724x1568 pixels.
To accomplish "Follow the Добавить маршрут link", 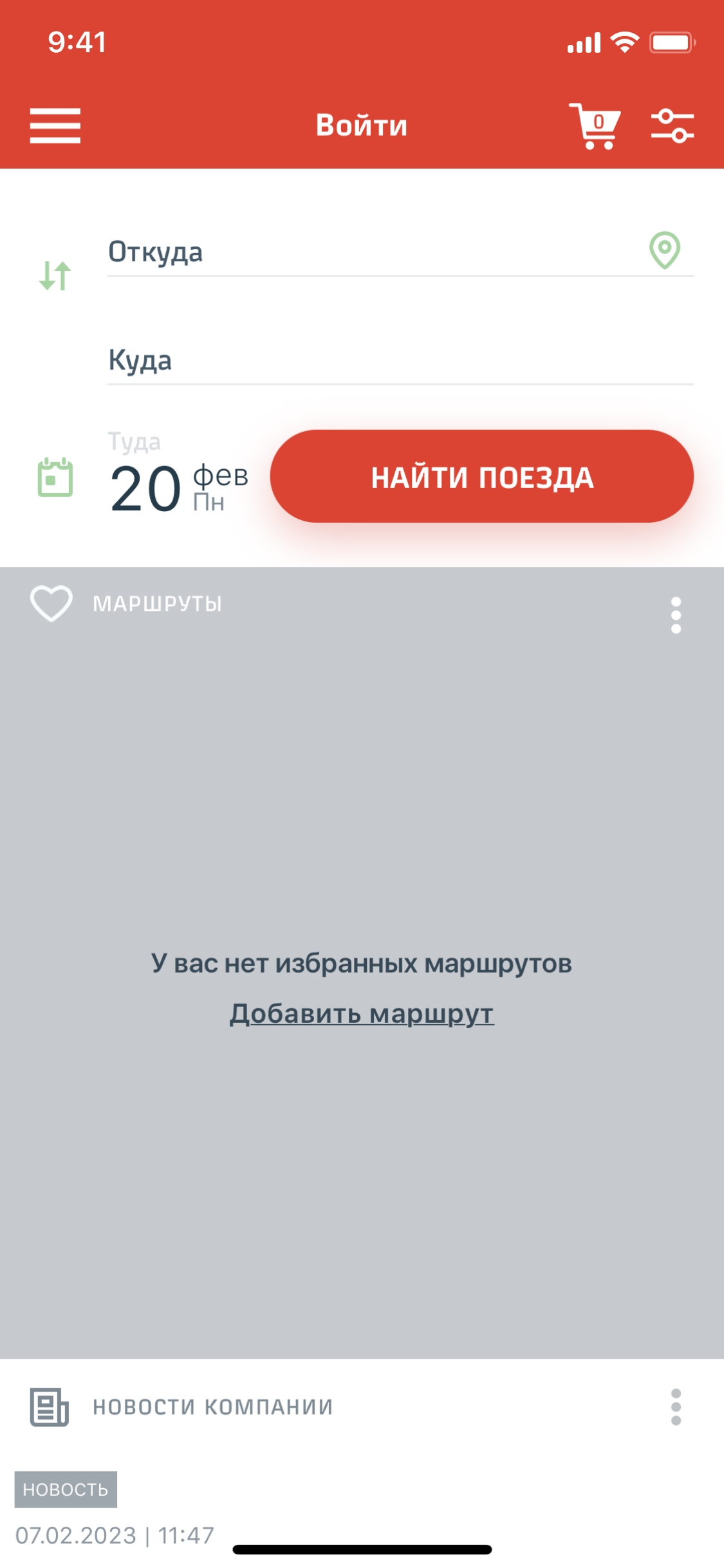I will tap(362, 1014).
